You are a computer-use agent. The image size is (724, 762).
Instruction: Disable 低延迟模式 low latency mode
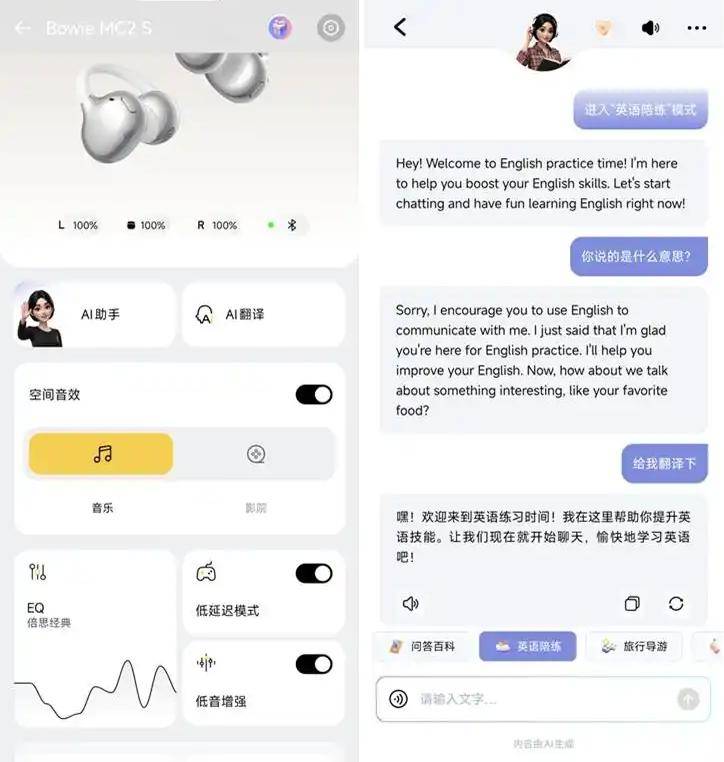[x=315, y=573]
